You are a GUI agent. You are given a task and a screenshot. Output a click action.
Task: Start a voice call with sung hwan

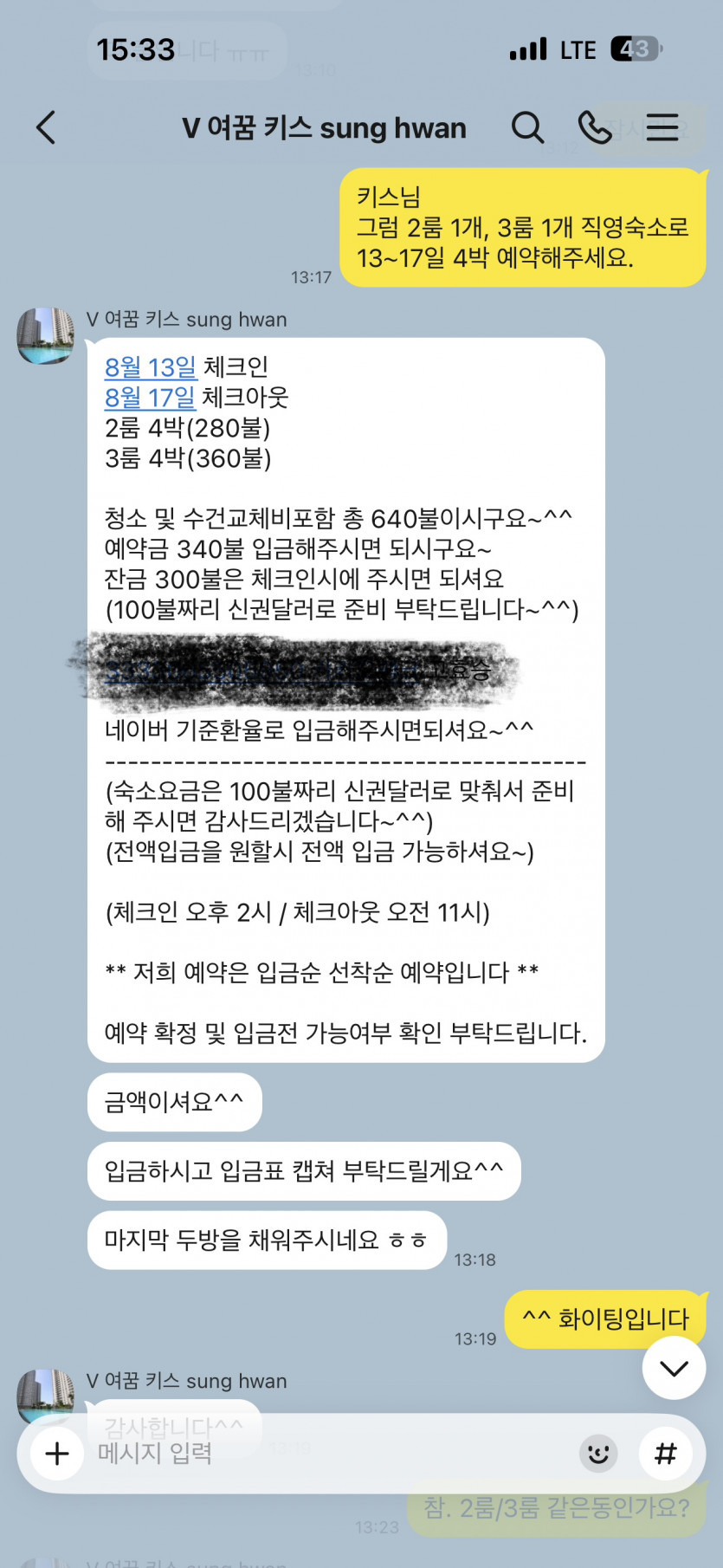click(x=595, y=127)
